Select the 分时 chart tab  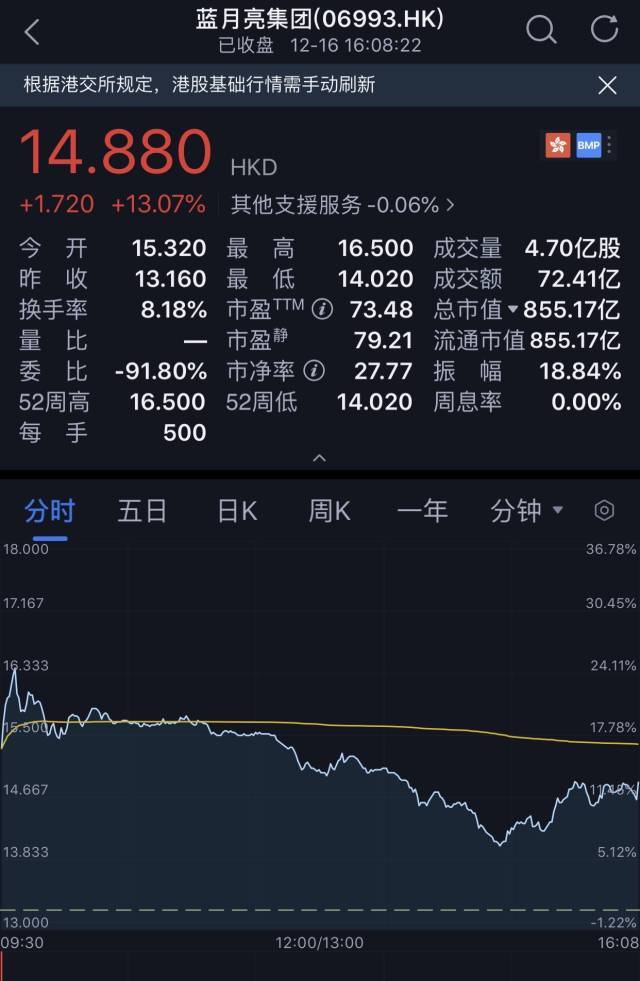(x=49, y=511)
